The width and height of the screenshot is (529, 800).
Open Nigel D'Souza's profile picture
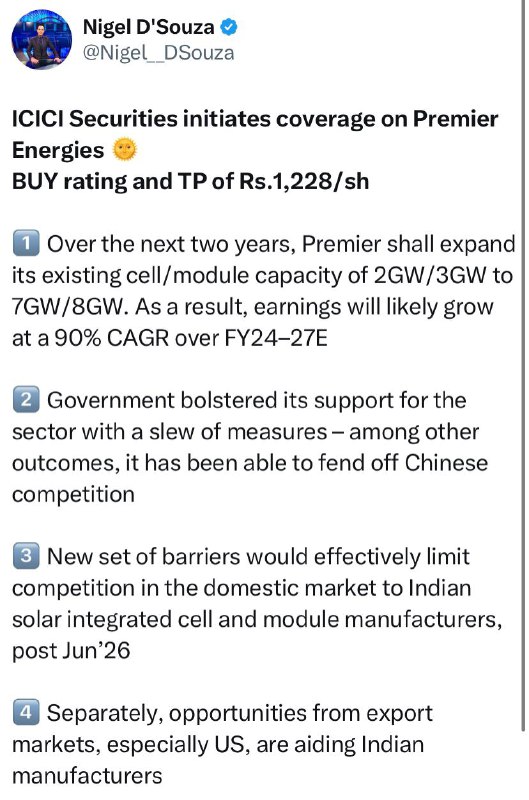click(x=42, y=39)
